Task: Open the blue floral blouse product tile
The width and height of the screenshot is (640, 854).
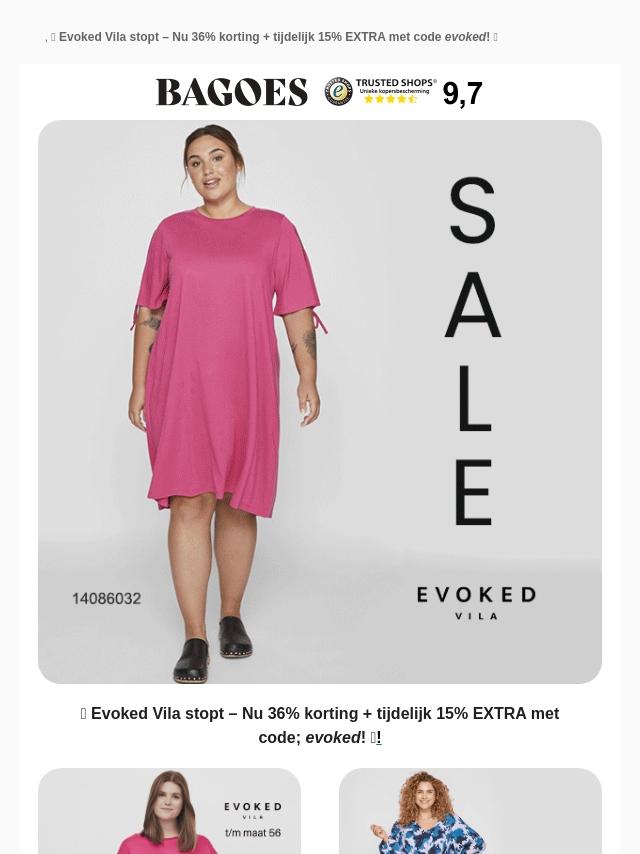Action: pos(471,811)
